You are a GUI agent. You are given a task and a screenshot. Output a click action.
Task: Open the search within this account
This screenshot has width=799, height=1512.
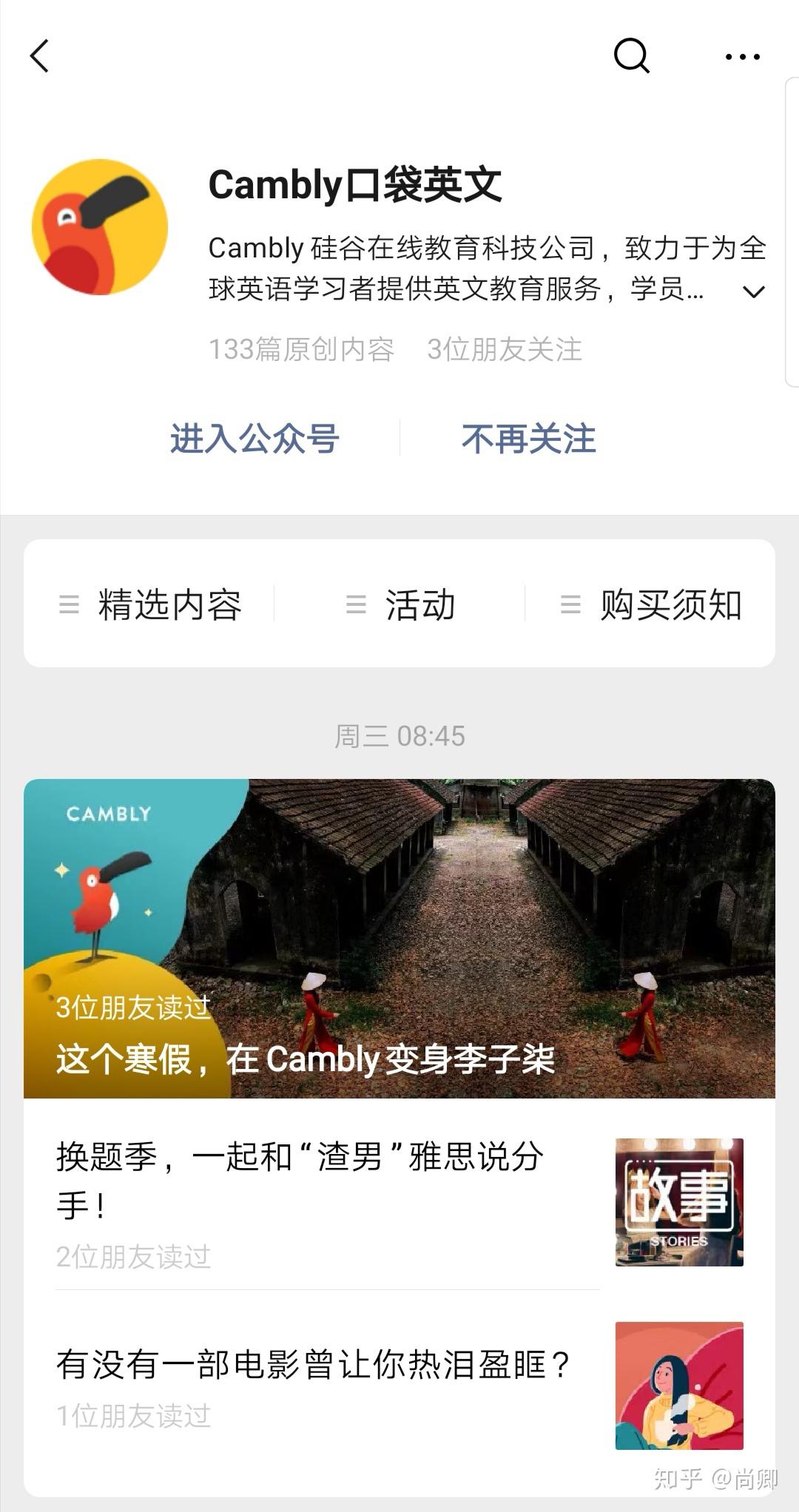coord(630,55)
